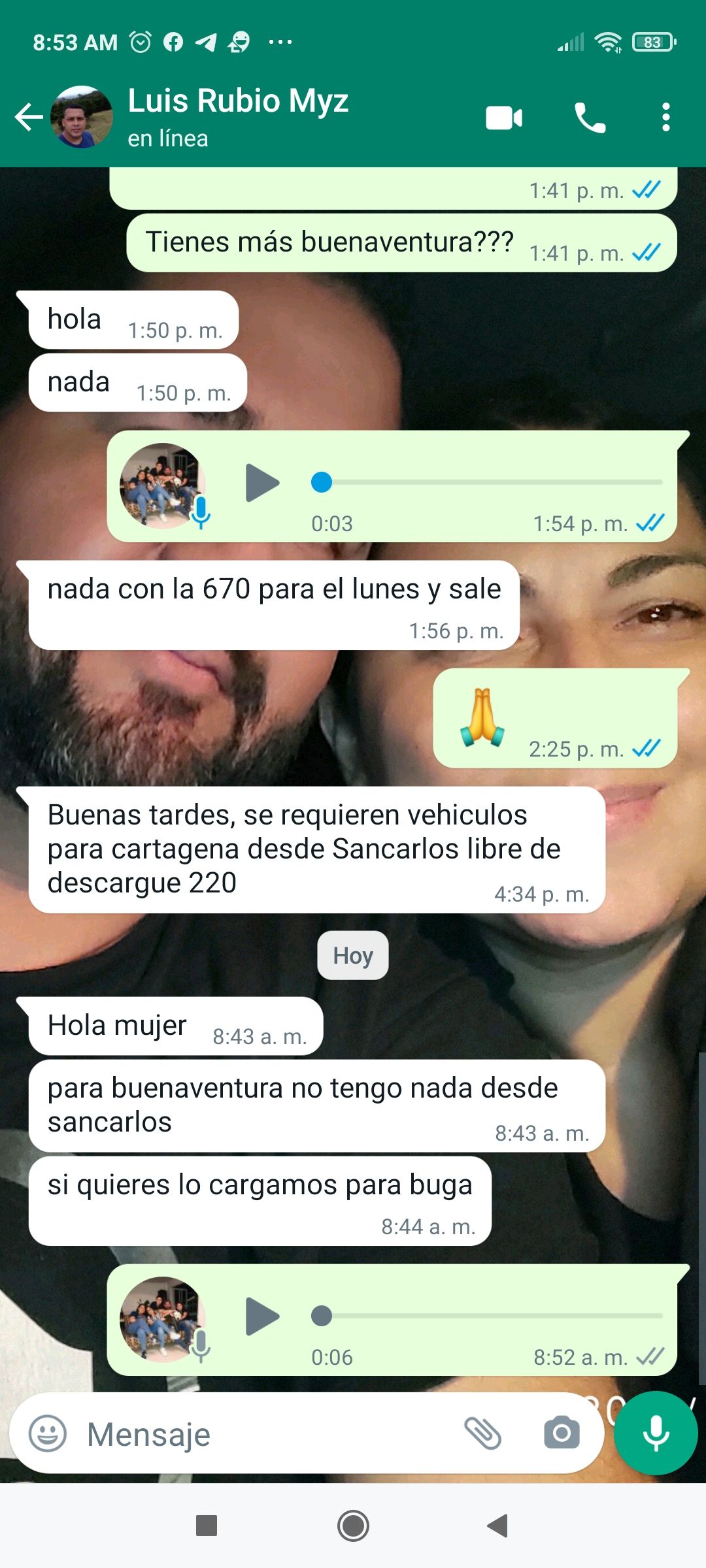
Task: Play the 0:03 voice message
Action: [261, 483]
